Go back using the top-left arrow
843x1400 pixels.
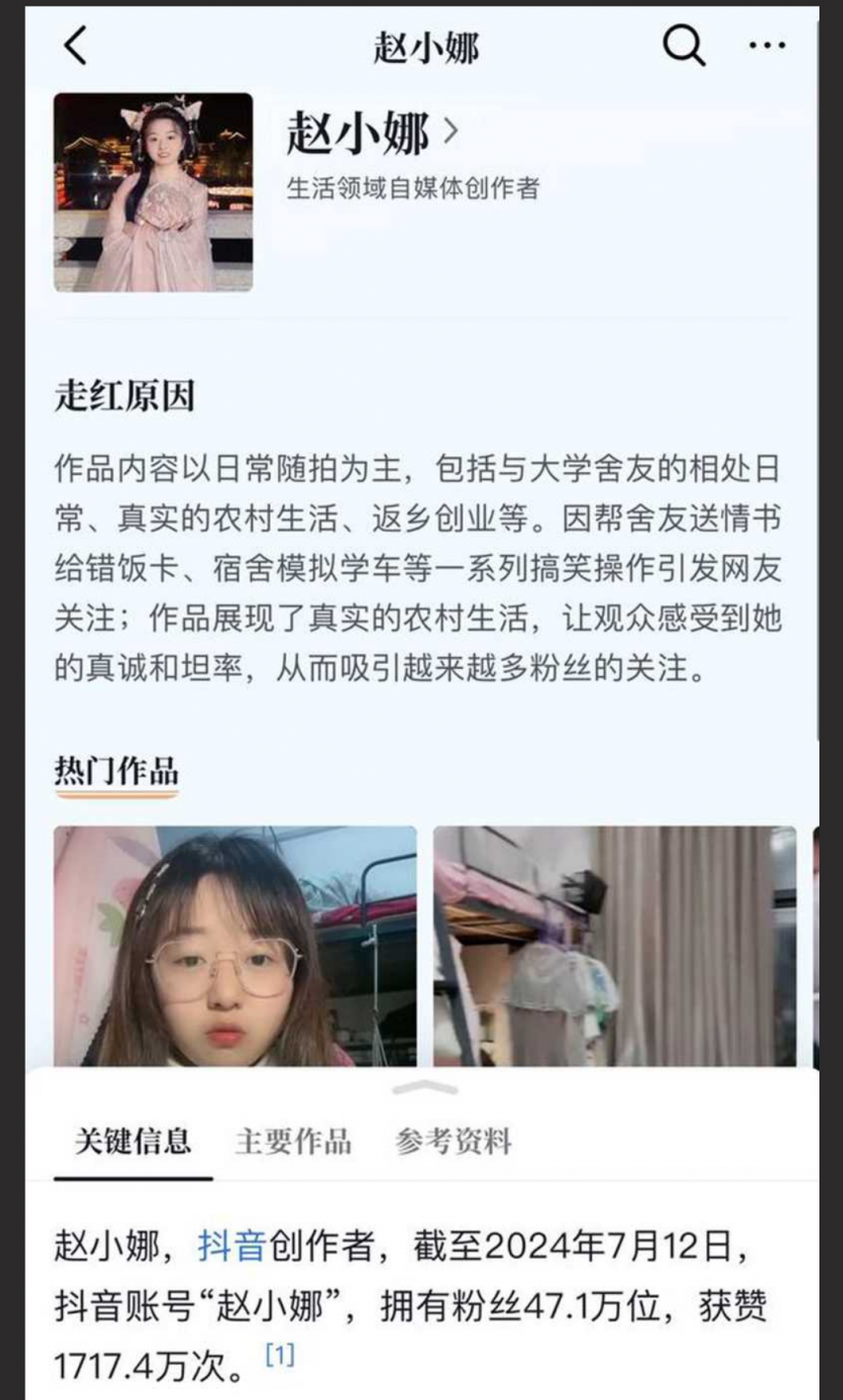(x=76, y=46)
